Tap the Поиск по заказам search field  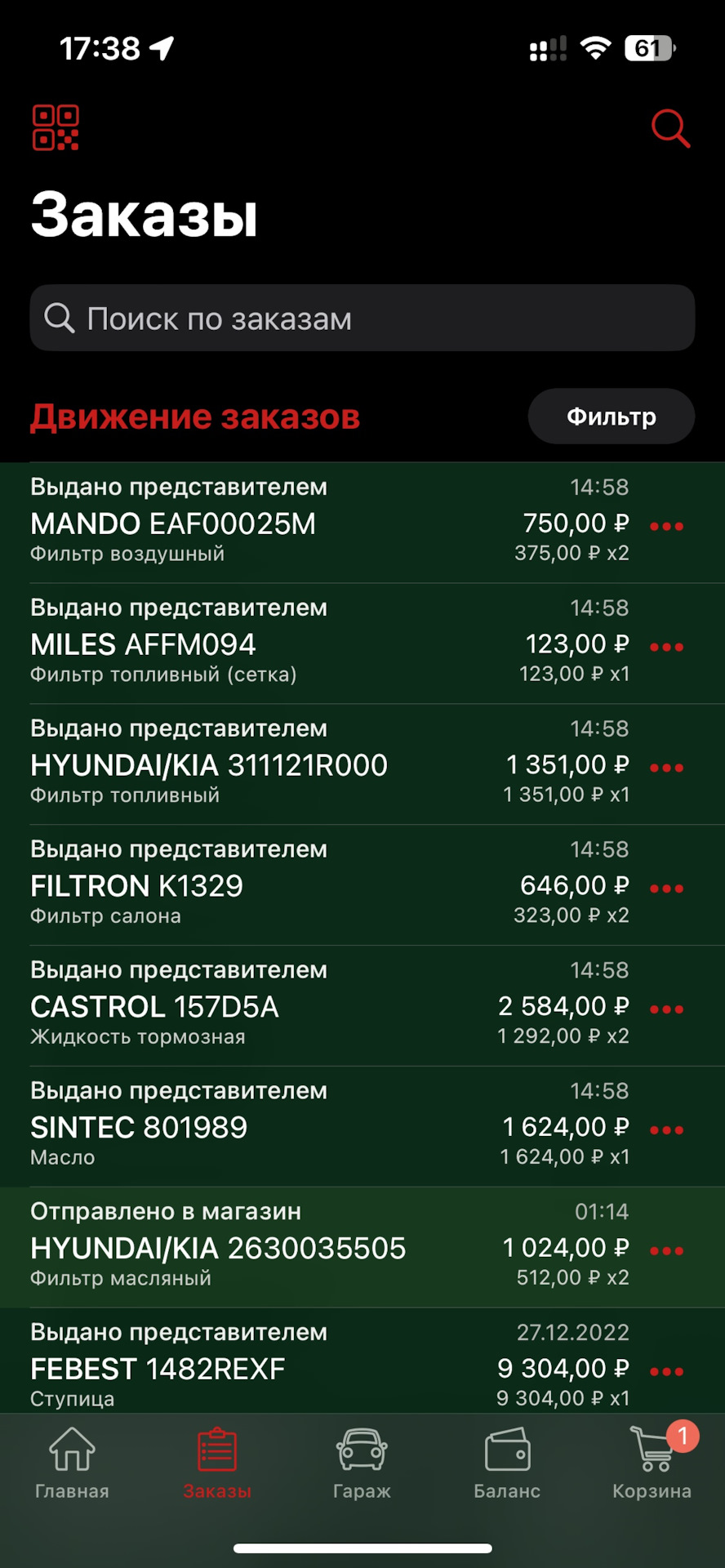tap(362, 318)
